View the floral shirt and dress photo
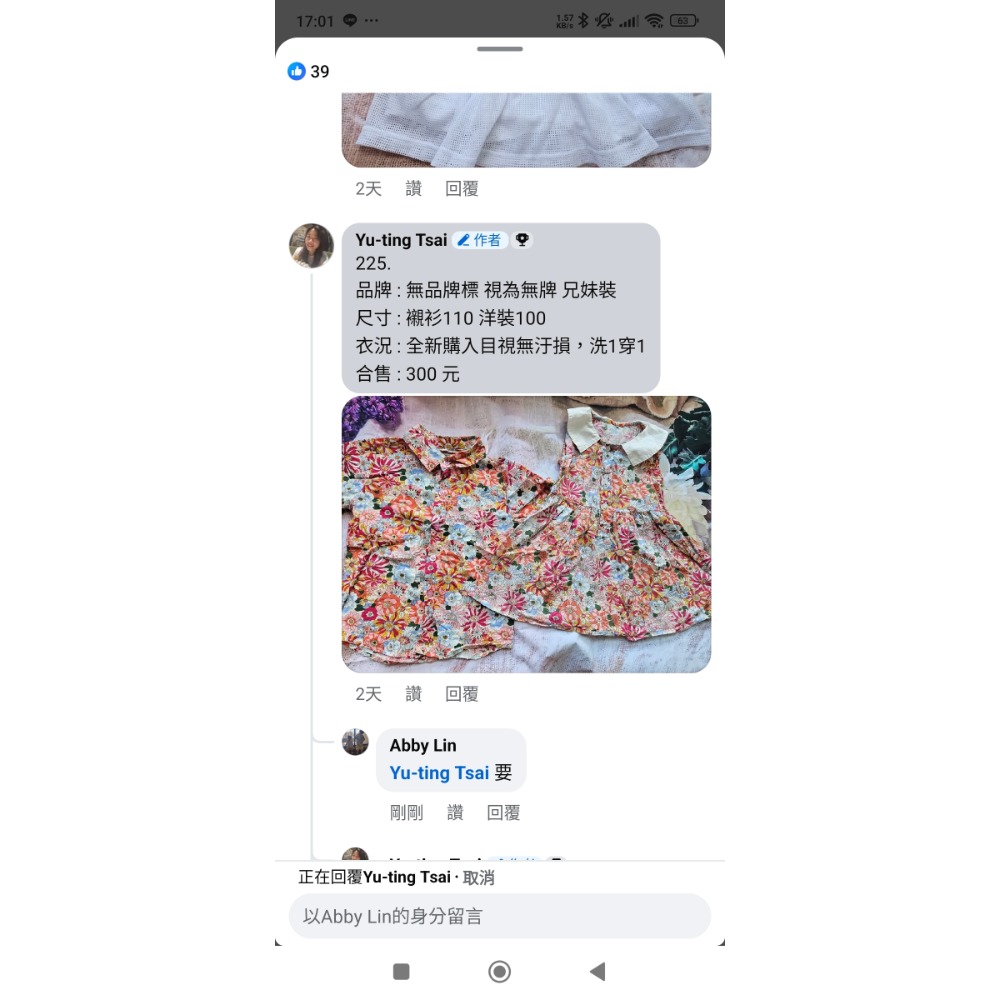 click(x=526, y=534)
